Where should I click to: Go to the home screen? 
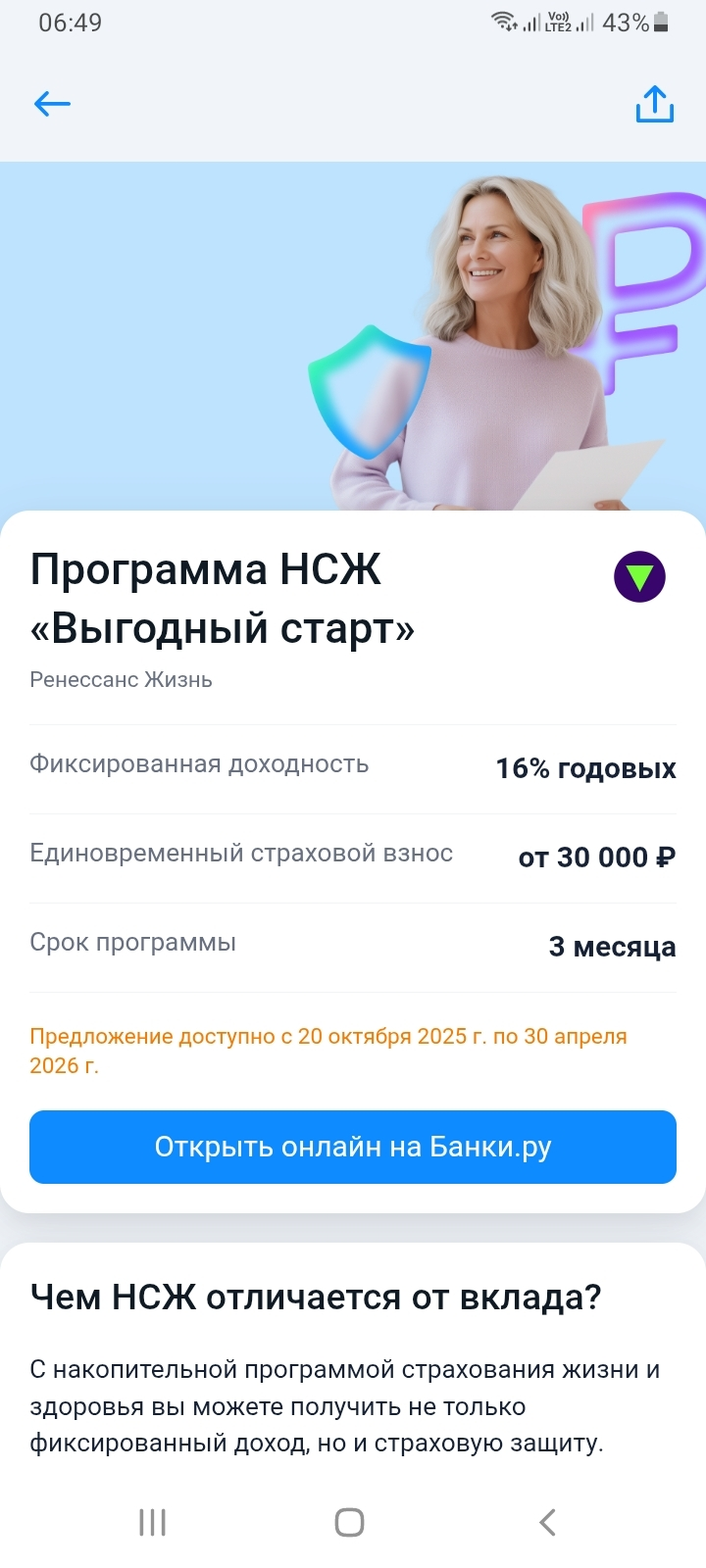[x=350, y=1522]
